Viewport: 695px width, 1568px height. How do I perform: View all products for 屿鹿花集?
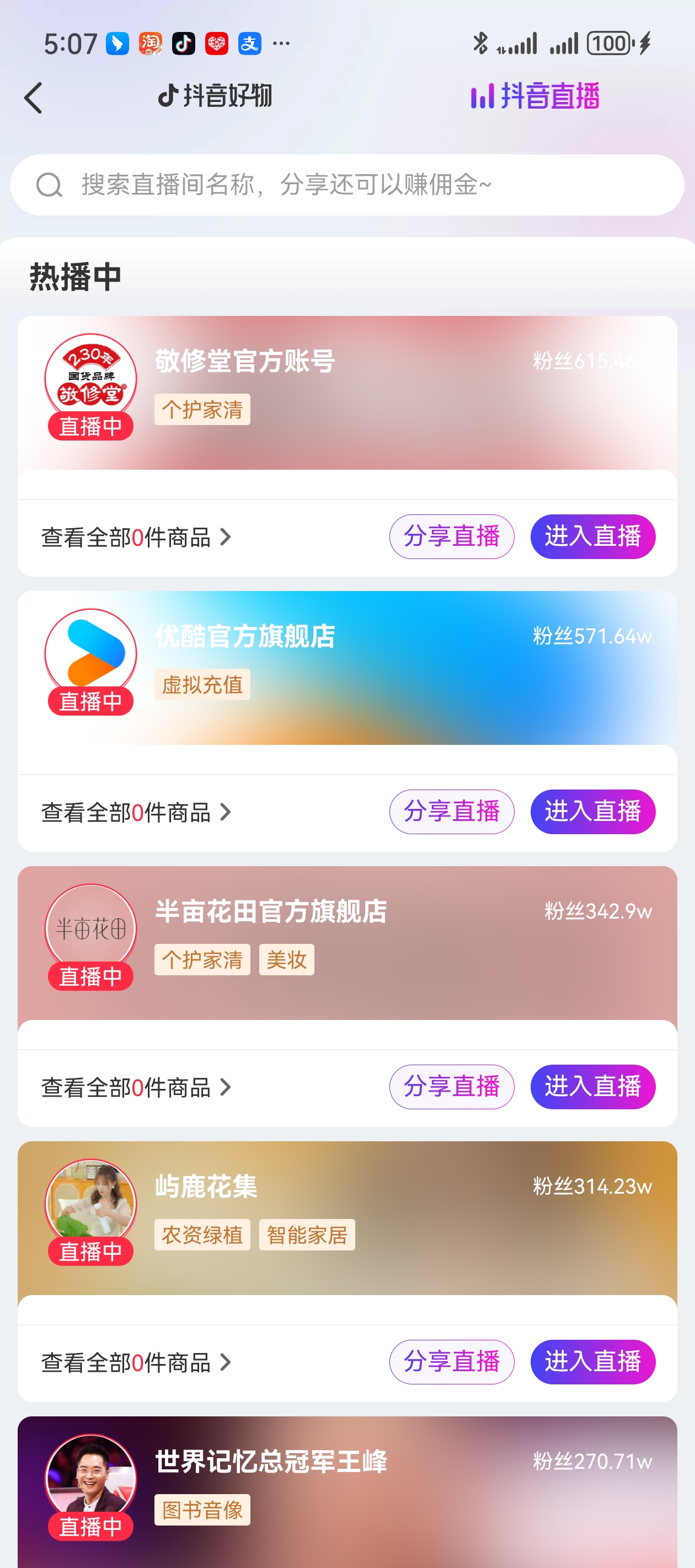tap(136, 1363)
